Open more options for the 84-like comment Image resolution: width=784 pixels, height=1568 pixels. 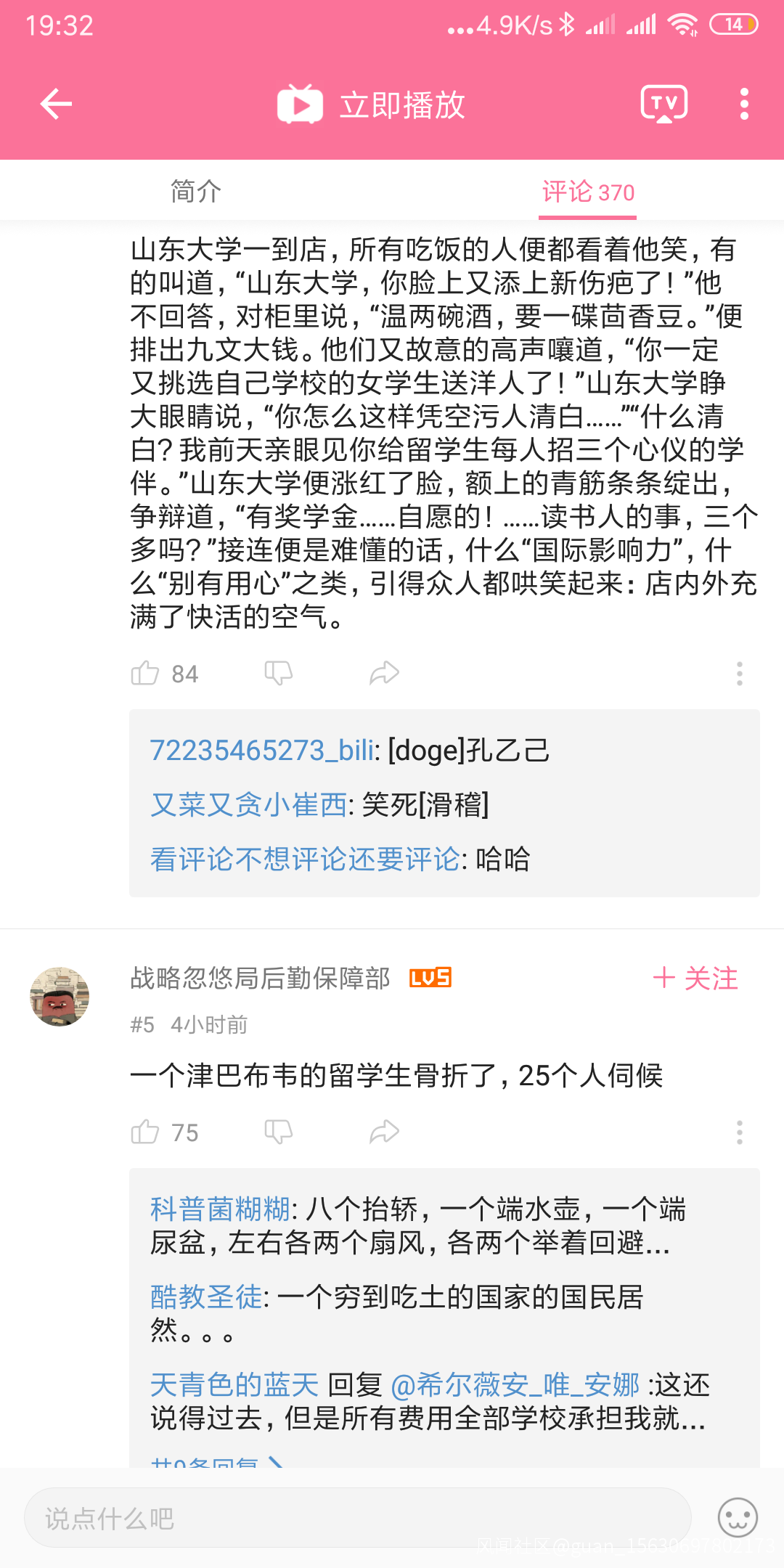pos(739,674)
